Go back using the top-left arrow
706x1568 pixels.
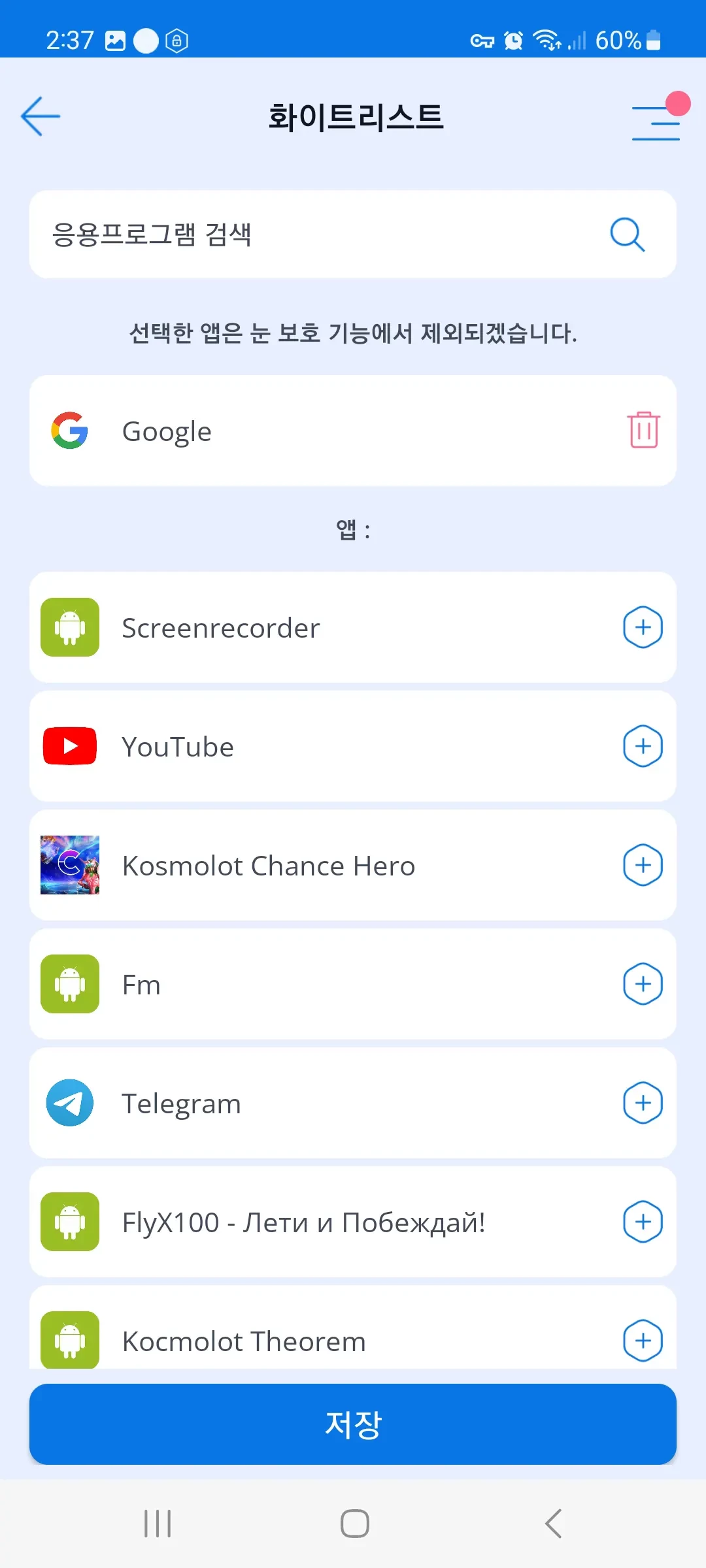41,116
